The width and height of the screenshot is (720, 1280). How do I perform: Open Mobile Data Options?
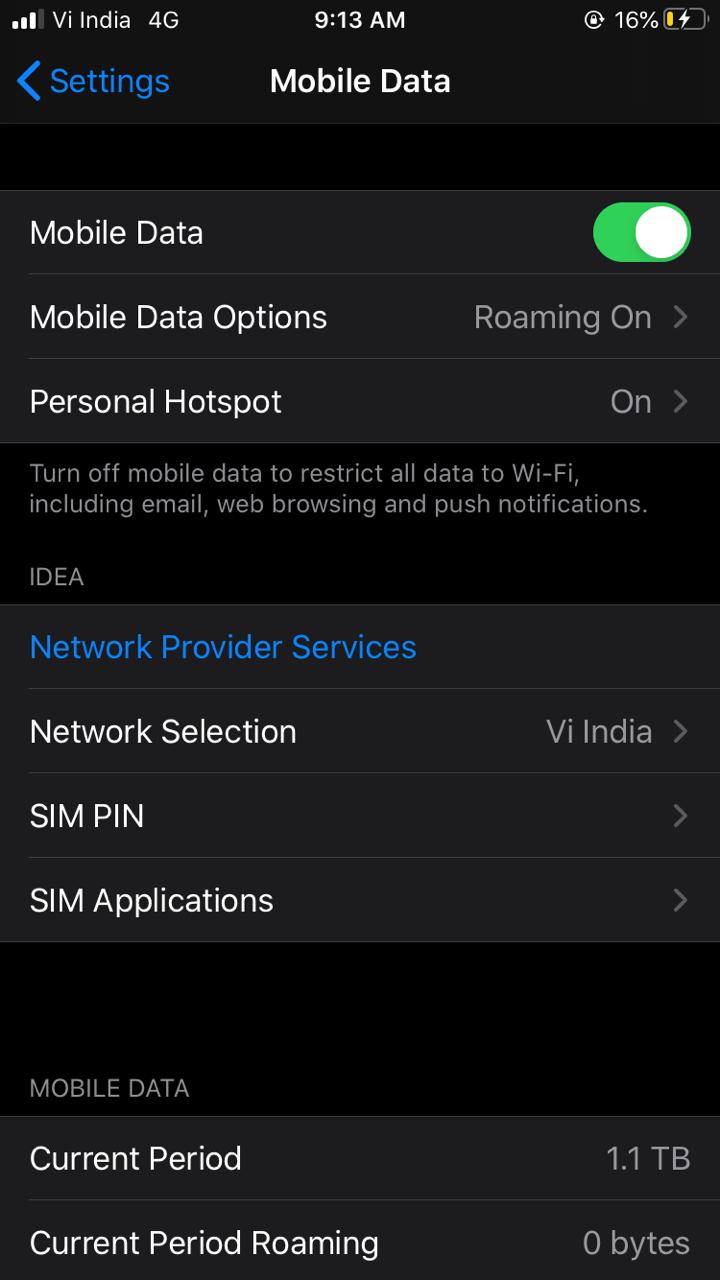360,317
